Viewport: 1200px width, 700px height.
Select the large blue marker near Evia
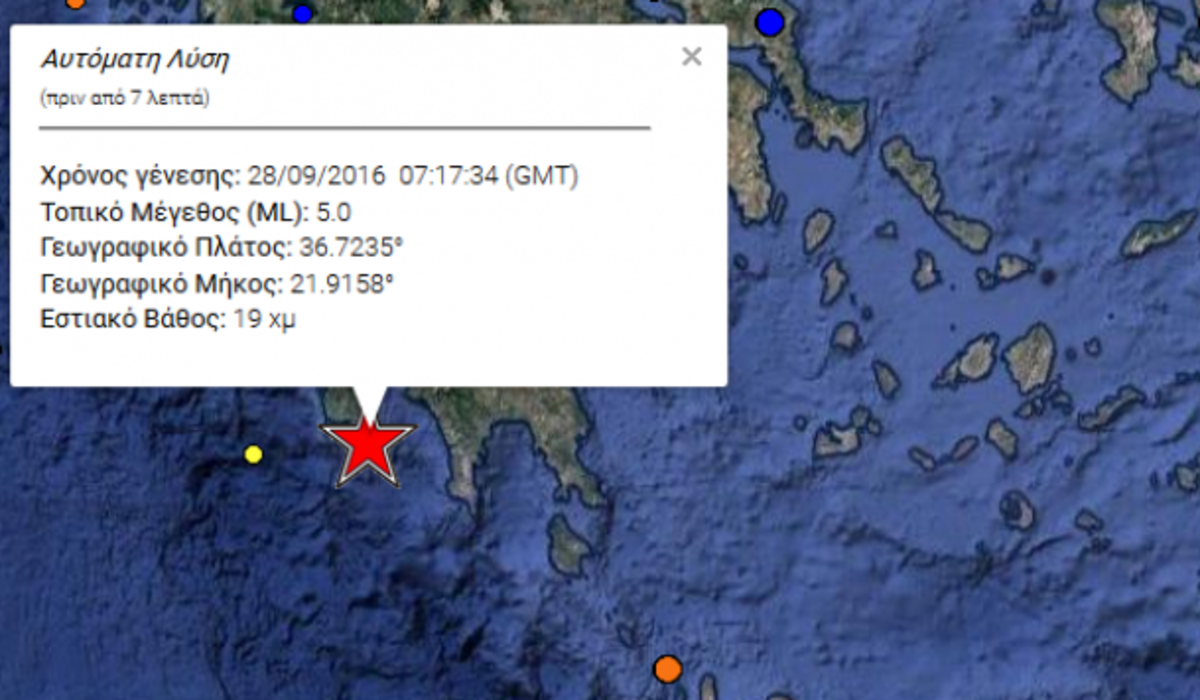pos(769,22)
